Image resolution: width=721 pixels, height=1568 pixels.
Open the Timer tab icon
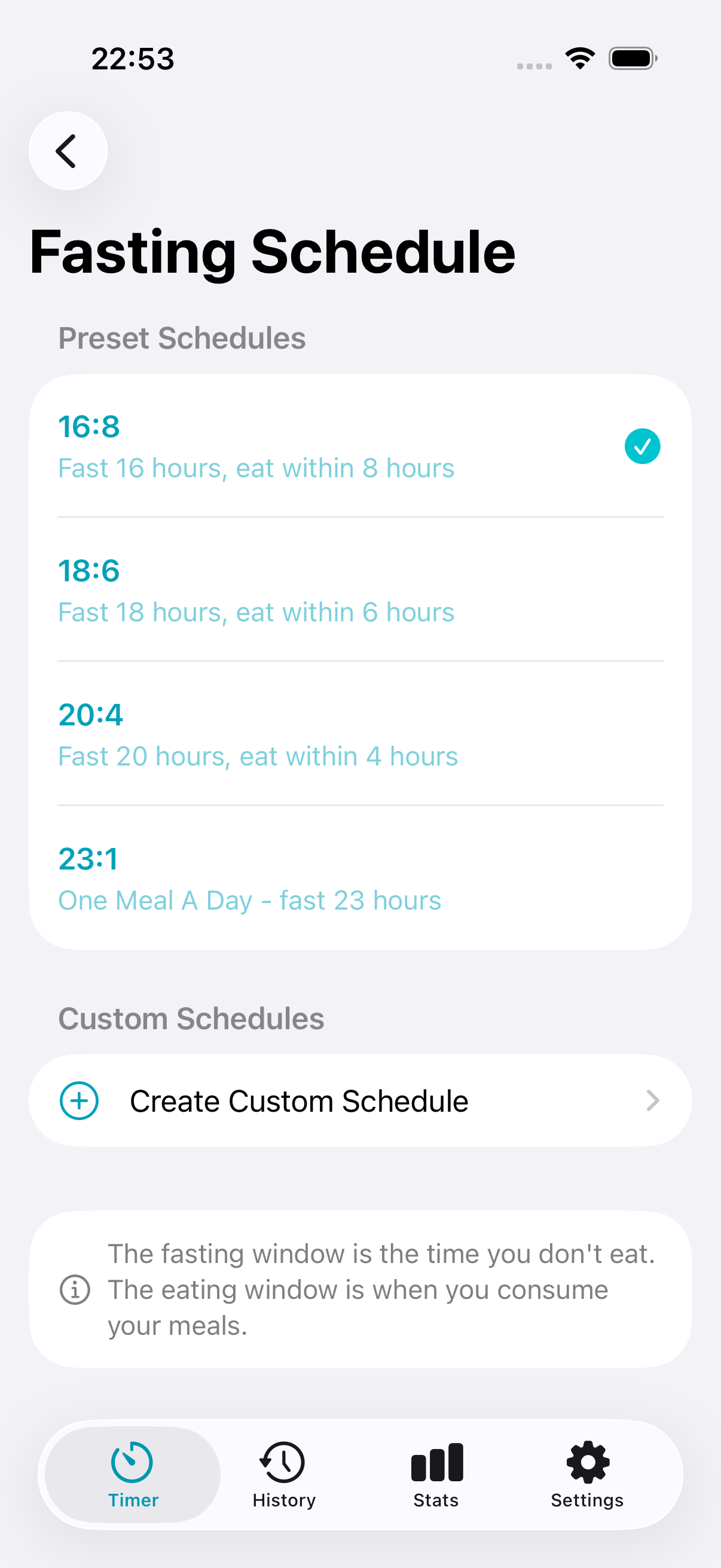(x=132, y=1463)
